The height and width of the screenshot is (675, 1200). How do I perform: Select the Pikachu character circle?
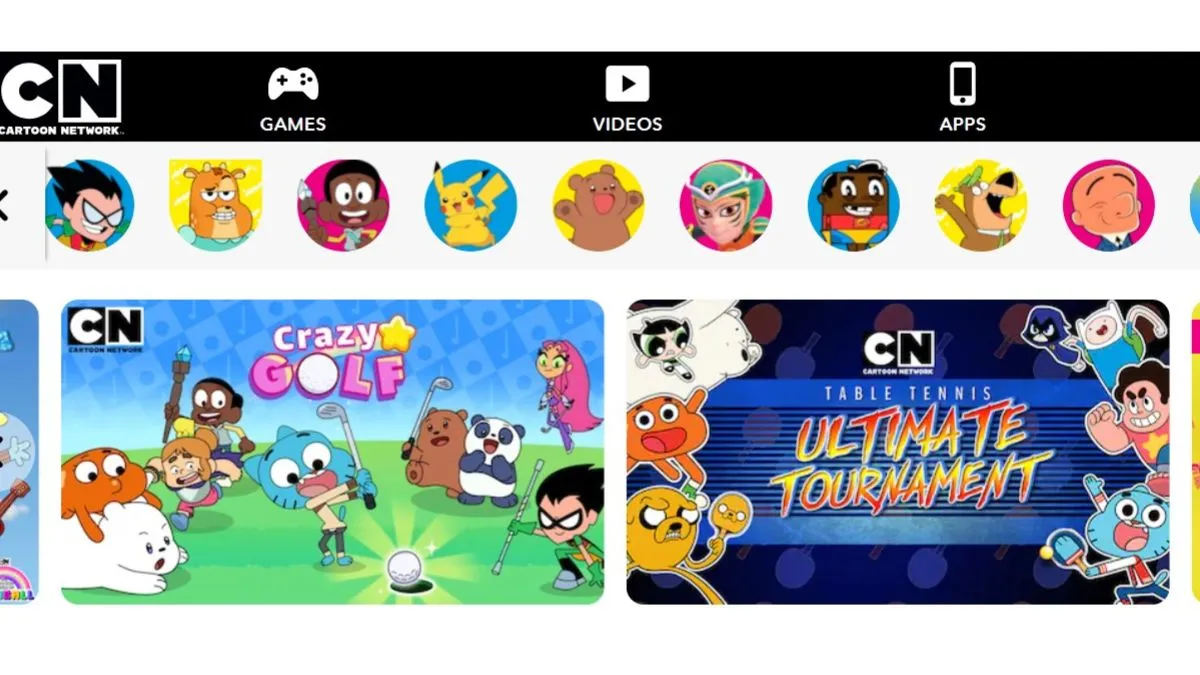tap(470, 206)
